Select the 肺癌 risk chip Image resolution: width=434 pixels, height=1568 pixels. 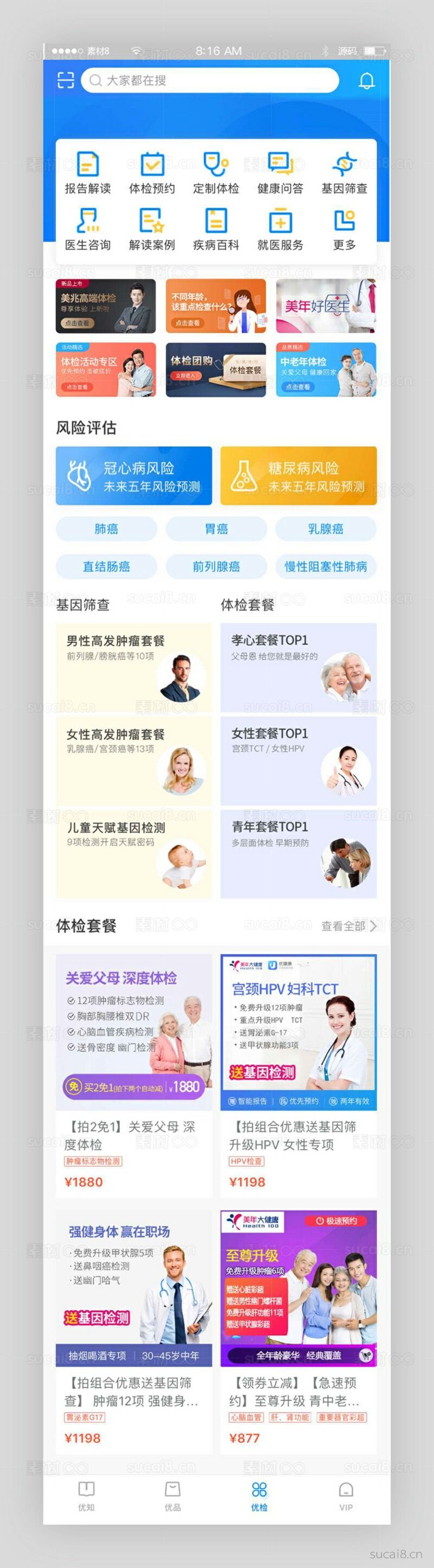tap(106, 529)
